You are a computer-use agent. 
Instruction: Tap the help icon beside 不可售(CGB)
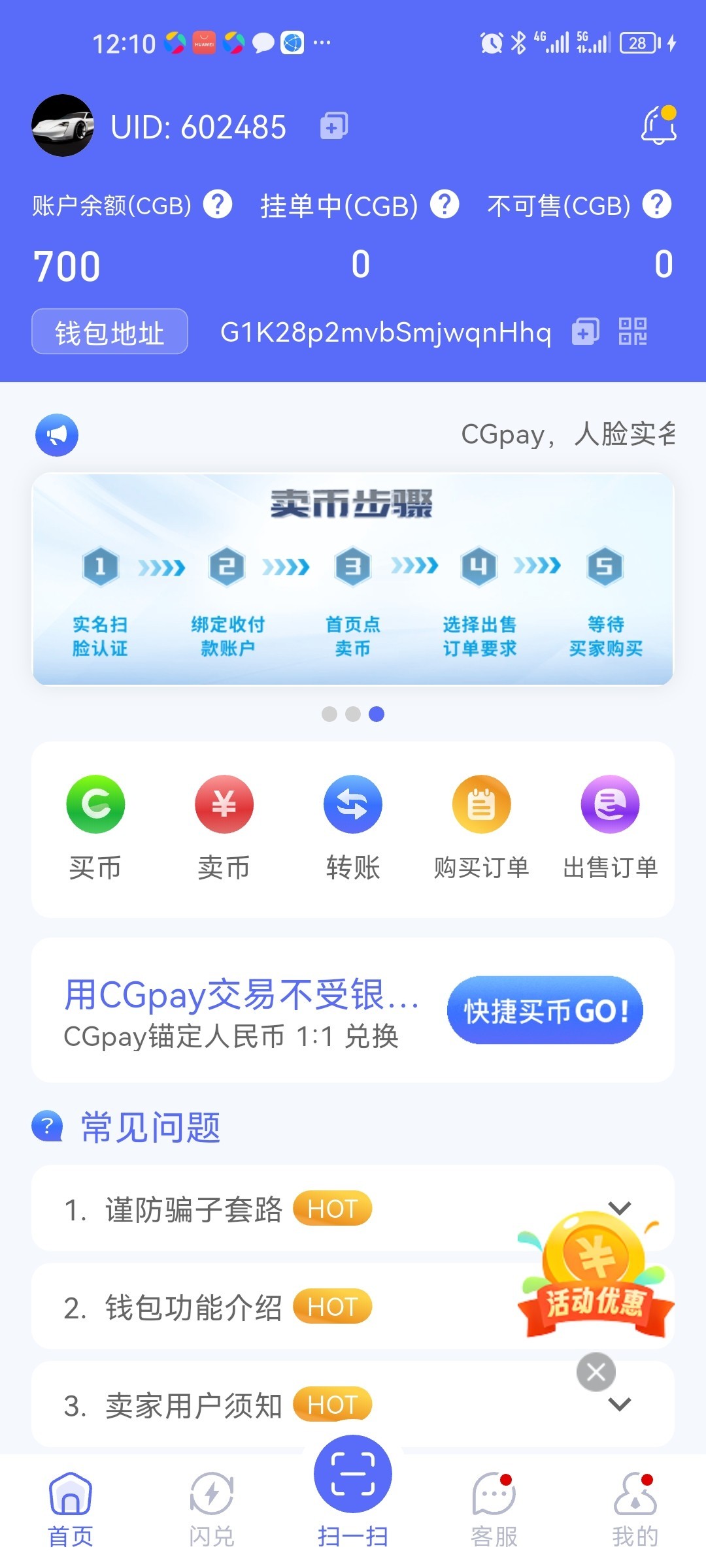click(x=656, y=205)
